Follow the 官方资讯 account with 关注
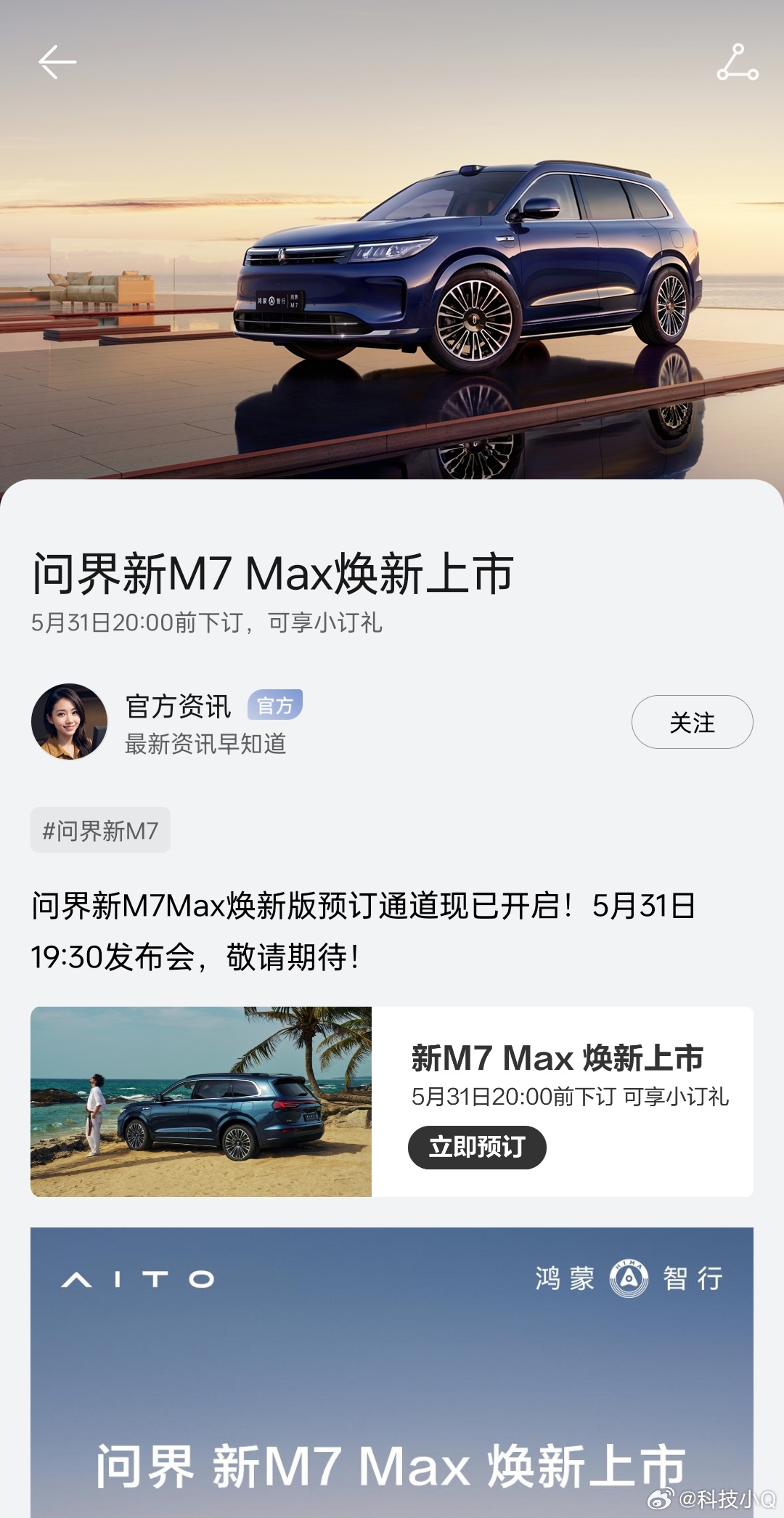 [x=692, y=722]
